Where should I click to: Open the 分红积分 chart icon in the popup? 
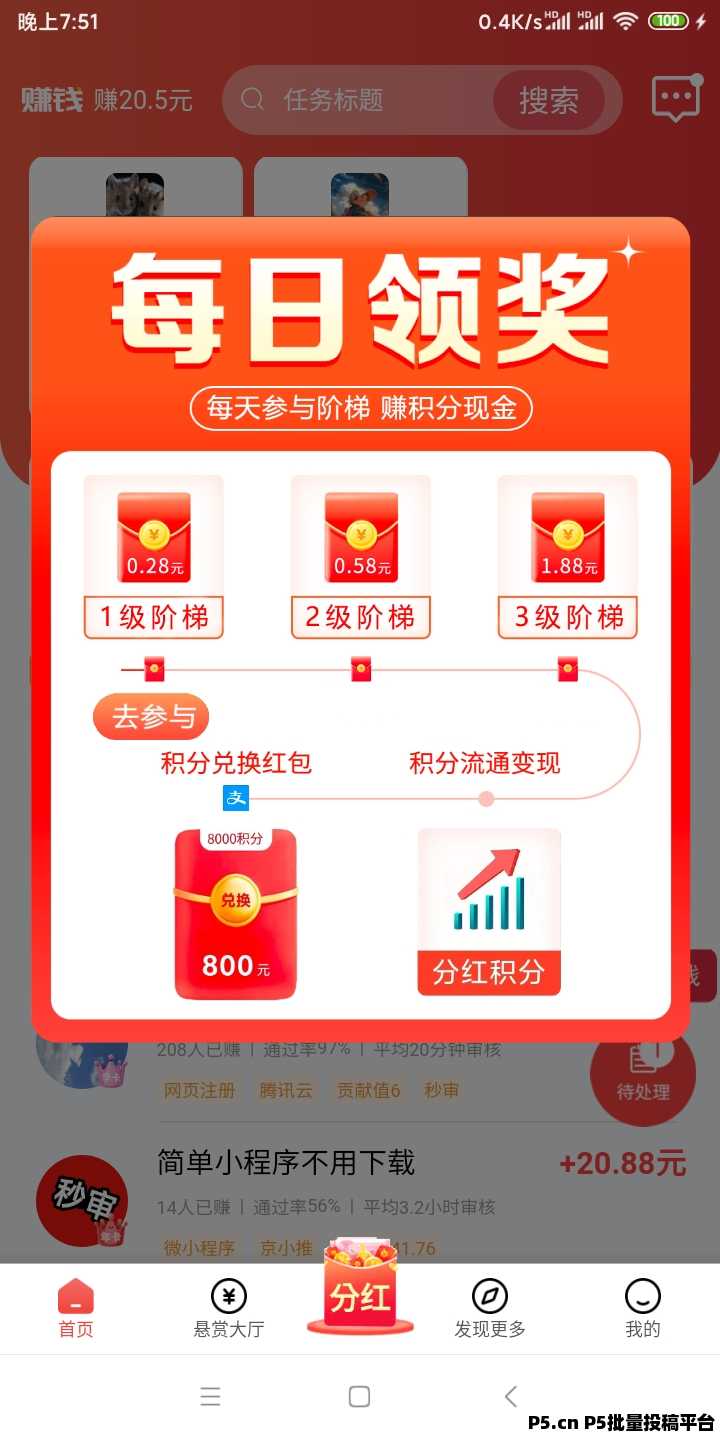click(488, 905)
